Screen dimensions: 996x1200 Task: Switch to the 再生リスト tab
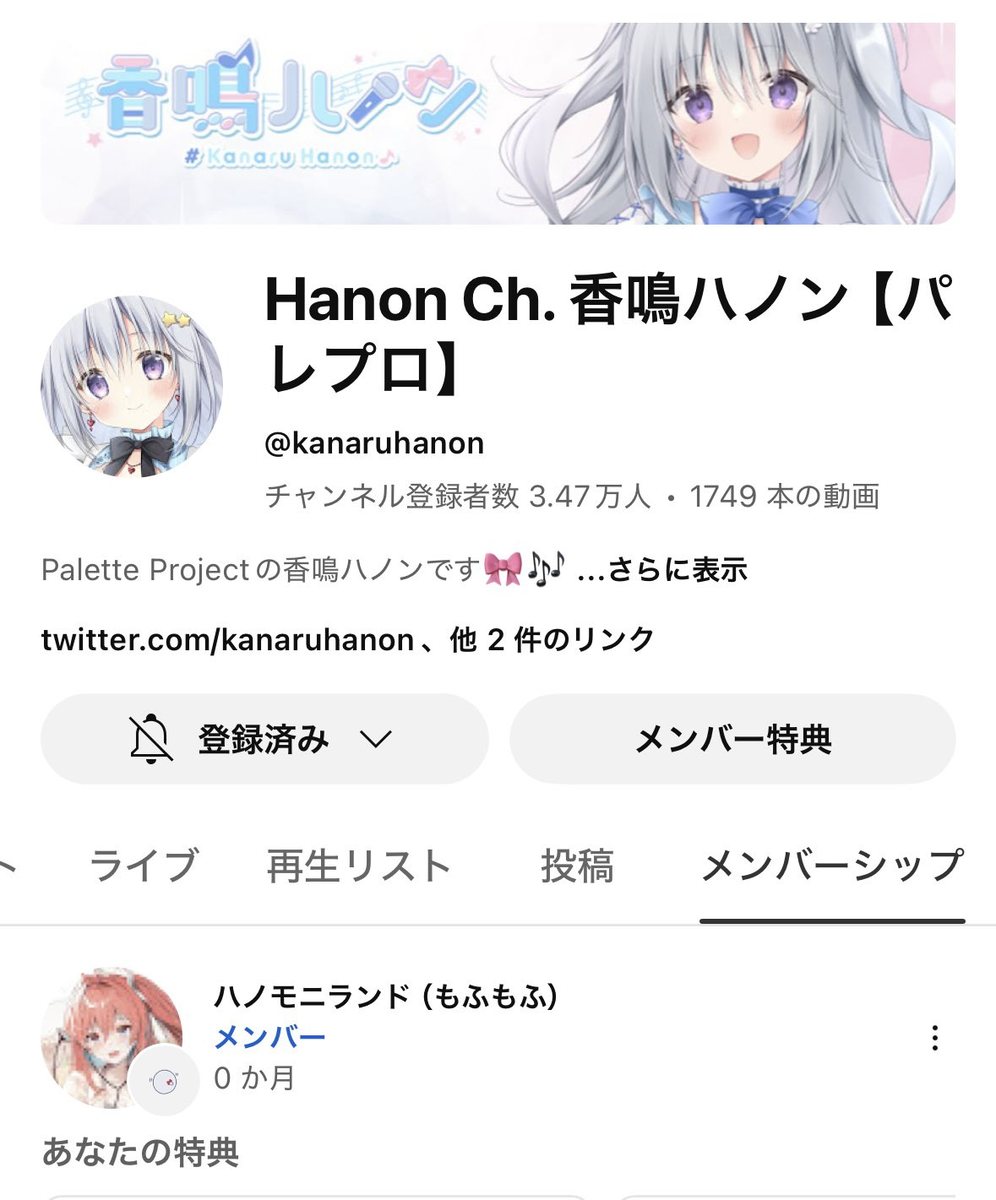[x=358, y=866]
